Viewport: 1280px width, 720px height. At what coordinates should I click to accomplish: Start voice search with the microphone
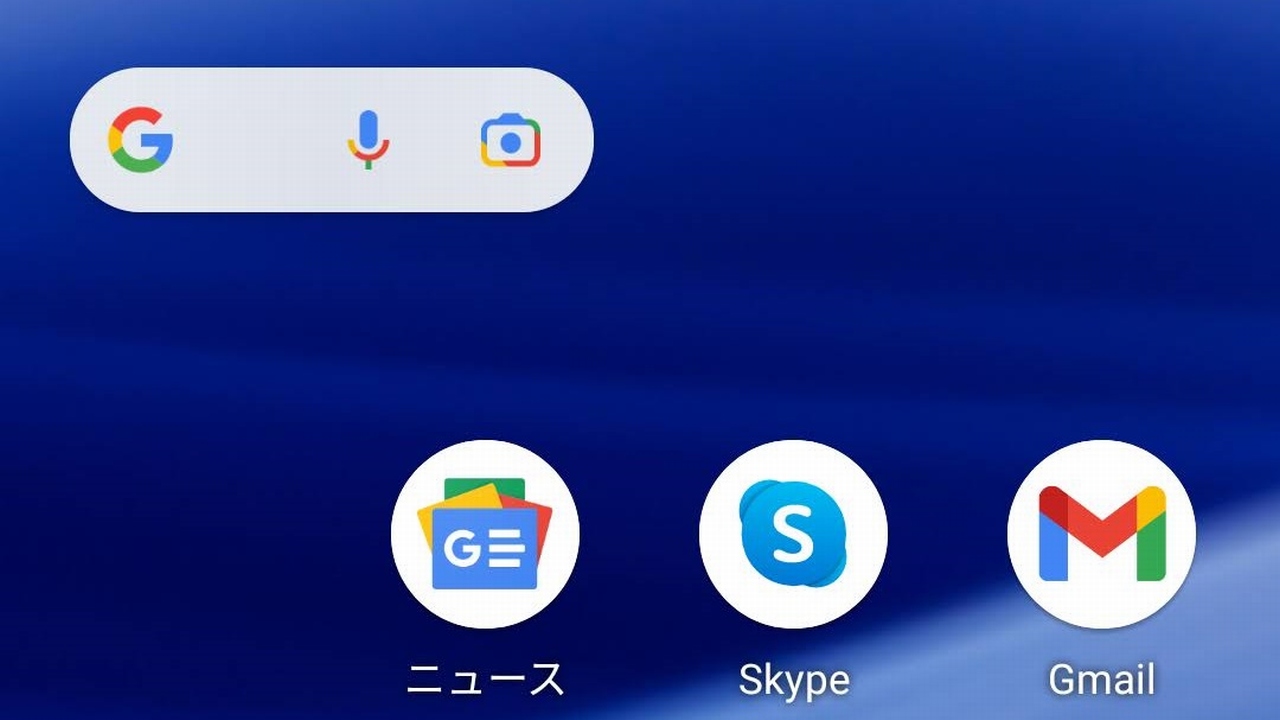[368, 140]
